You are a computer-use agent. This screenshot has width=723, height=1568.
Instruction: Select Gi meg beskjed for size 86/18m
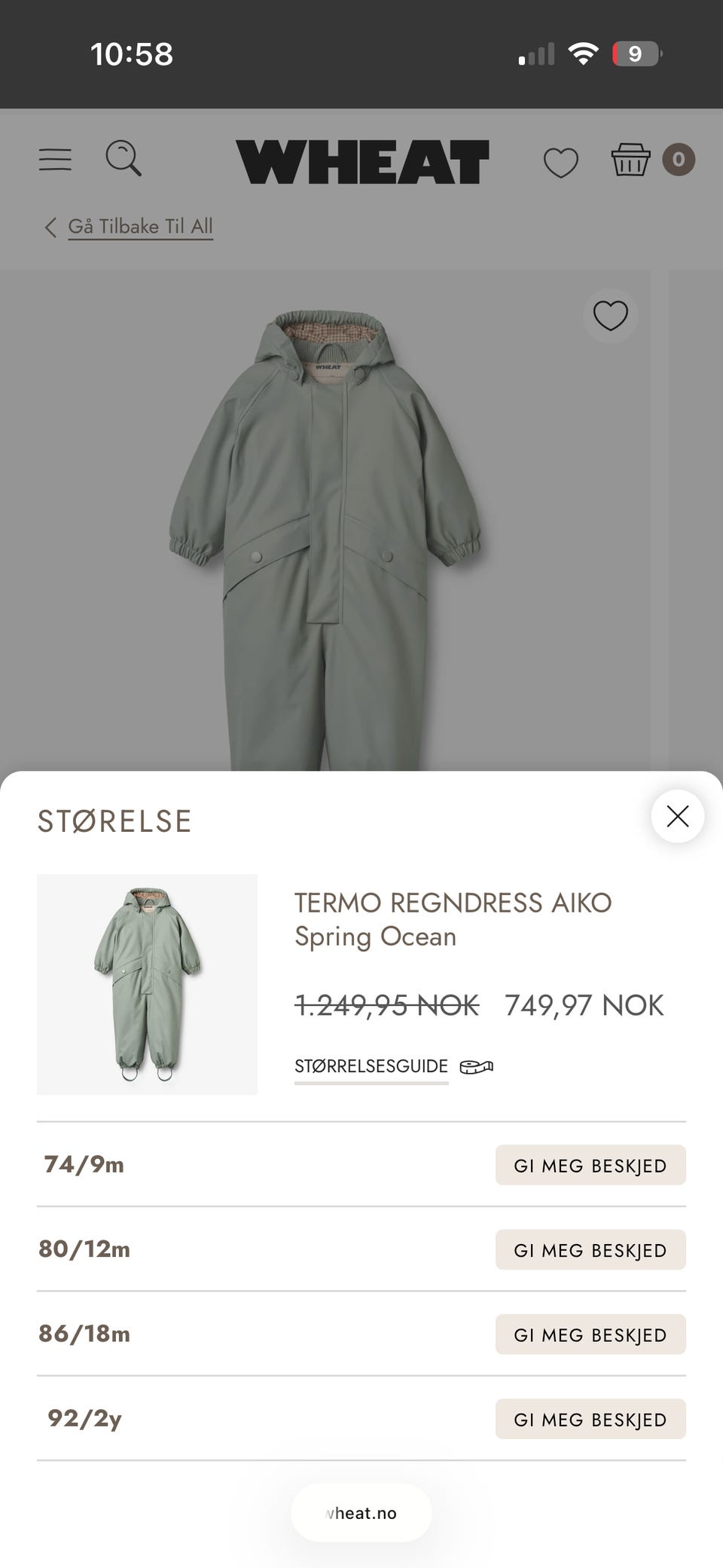coord(590,1334)
